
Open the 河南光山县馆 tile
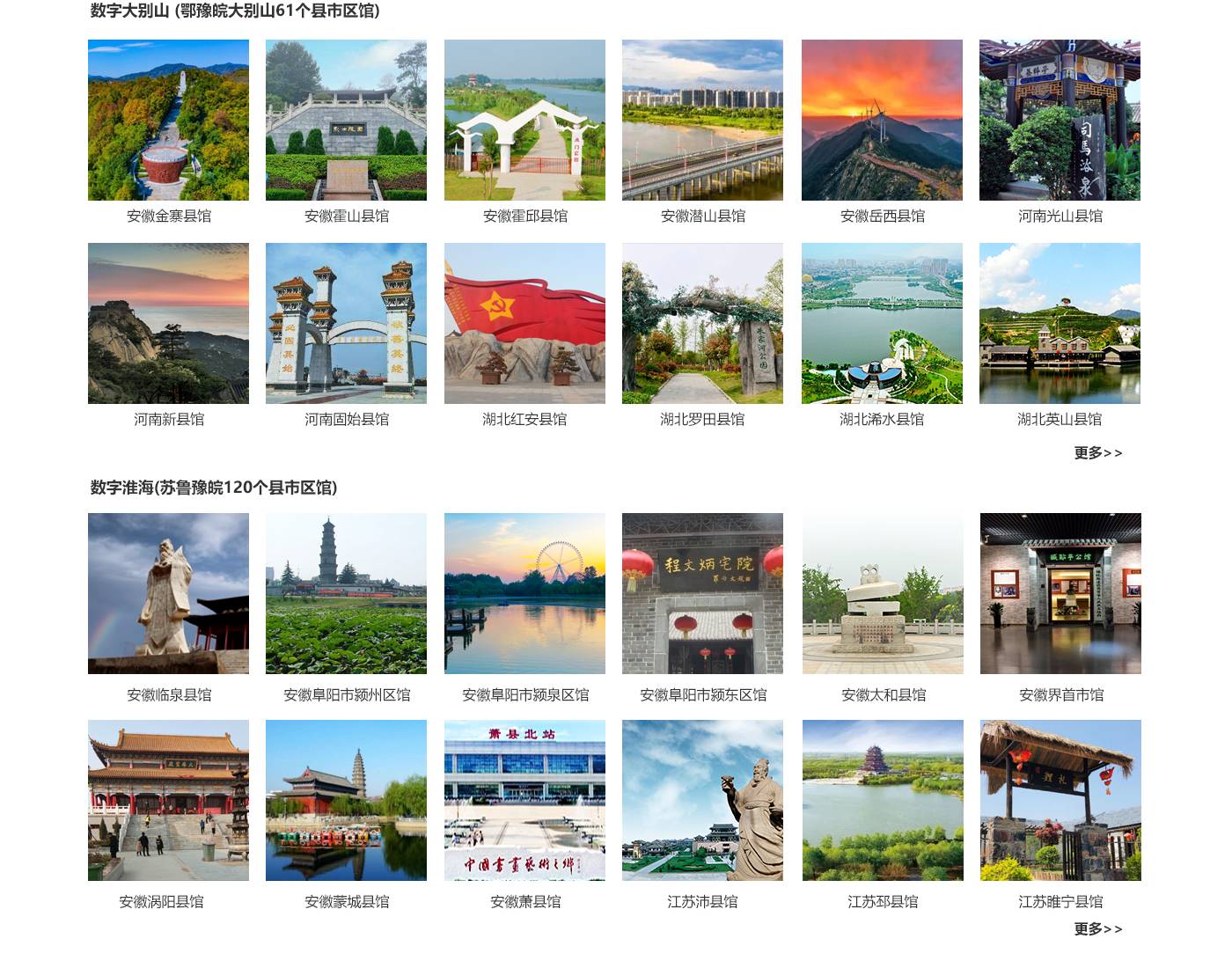click(x=1060, y=121)
